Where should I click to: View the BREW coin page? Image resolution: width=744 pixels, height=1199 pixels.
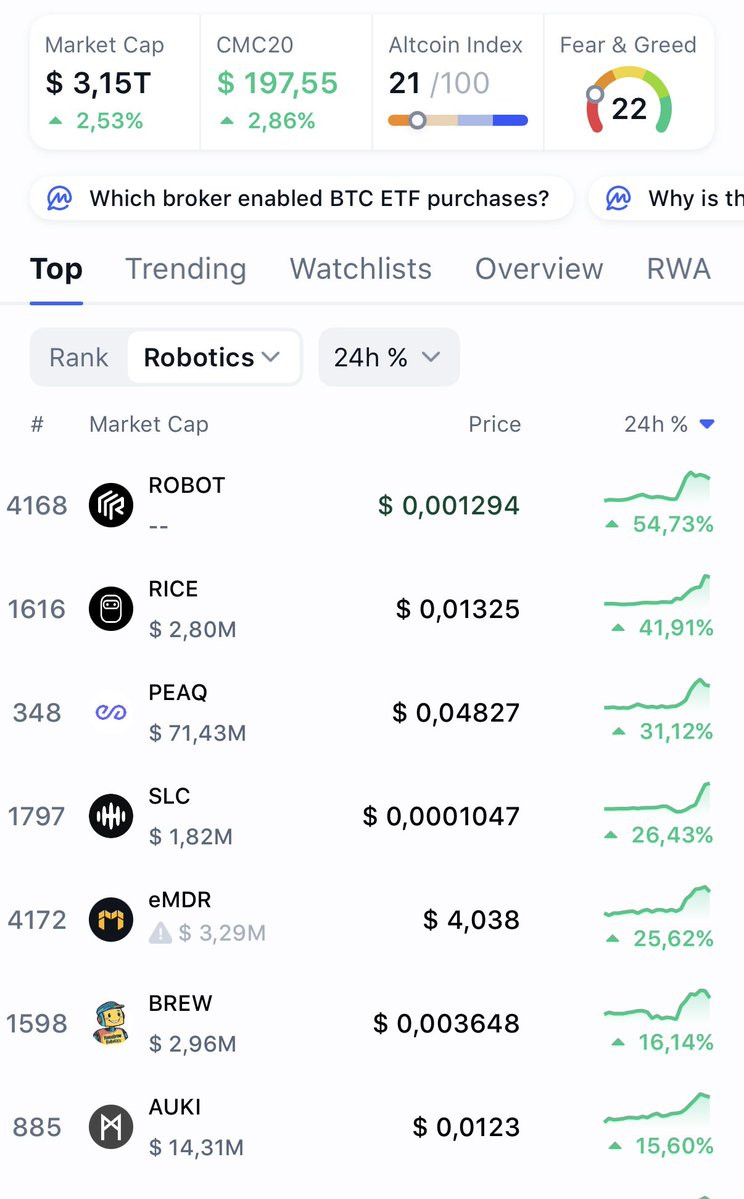(x=372, y=1024)
